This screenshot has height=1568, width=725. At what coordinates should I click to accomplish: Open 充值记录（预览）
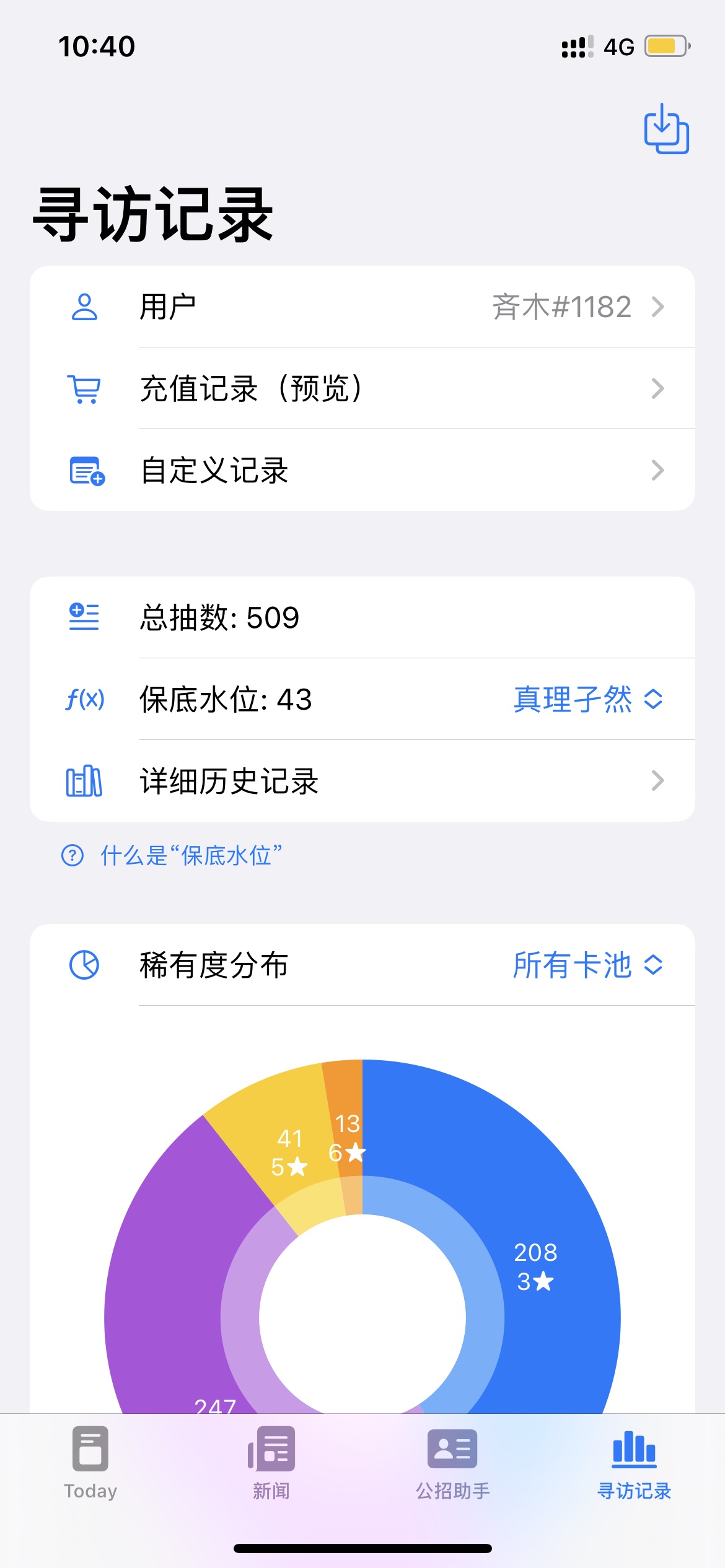[x=362, y=388]
